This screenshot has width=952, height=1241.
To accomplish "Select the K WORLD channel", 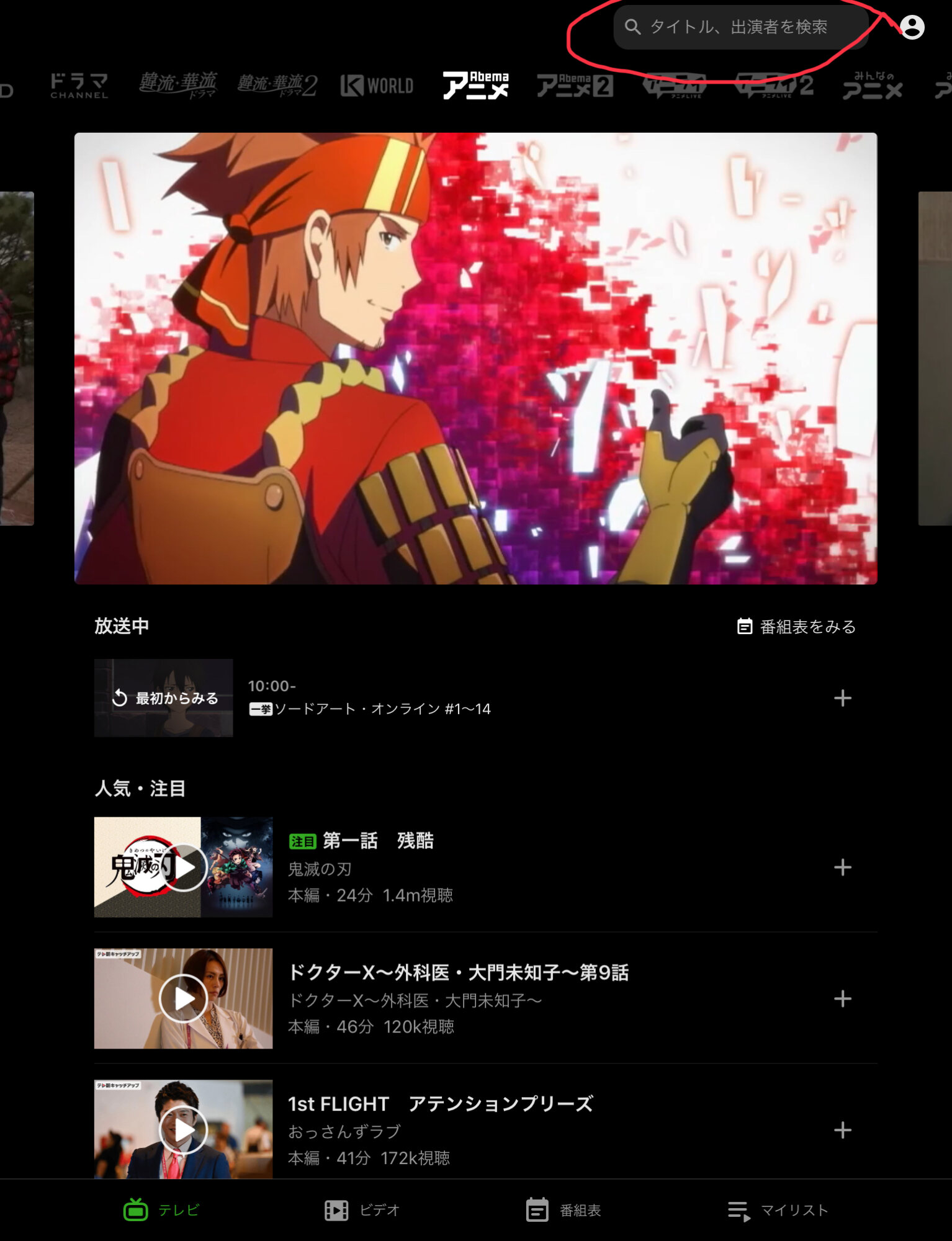I will pos(377,85).
